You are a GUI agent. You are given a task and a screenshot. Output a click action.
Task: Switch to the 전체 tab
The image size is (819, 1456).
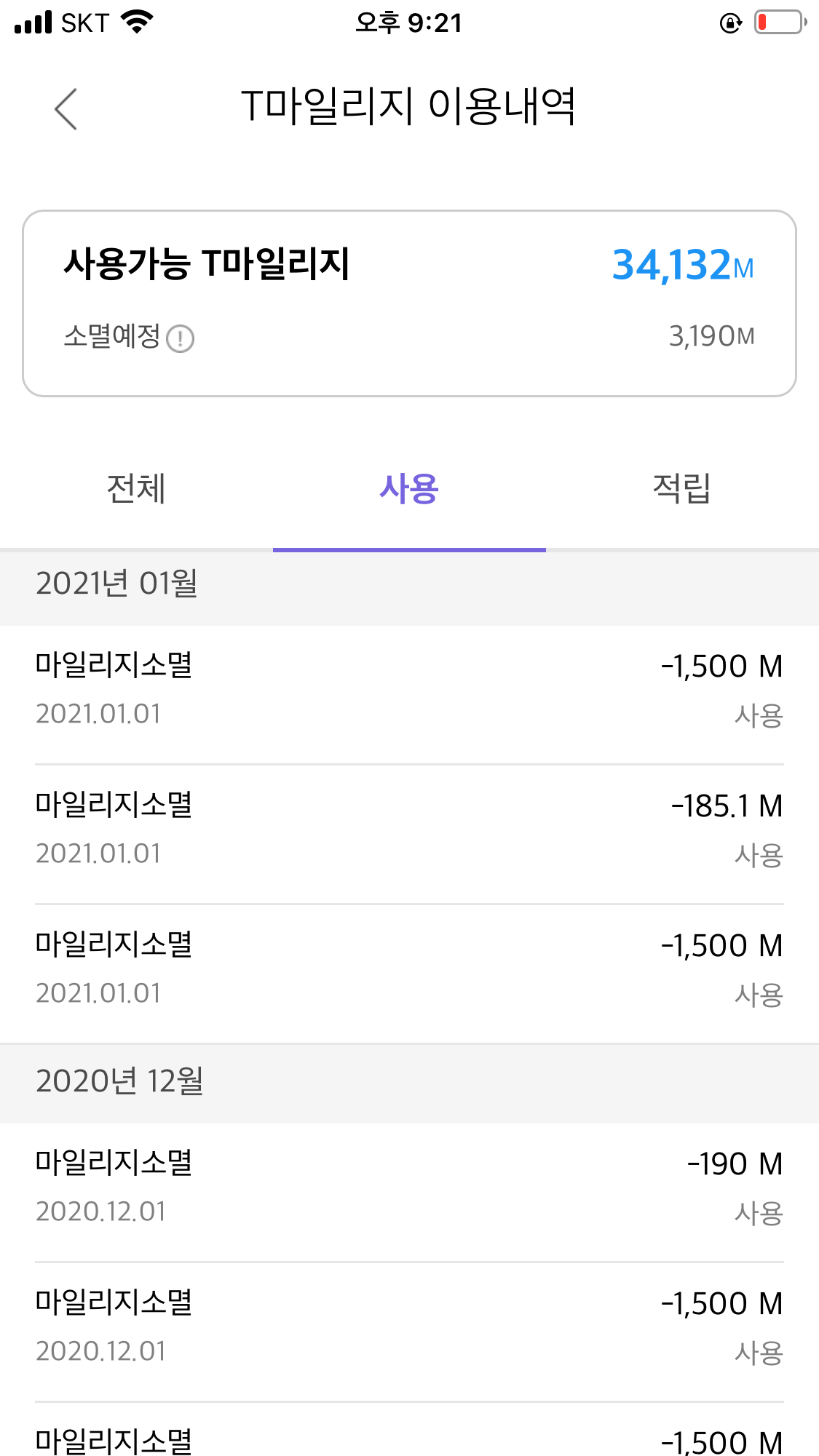click(136, 488)
